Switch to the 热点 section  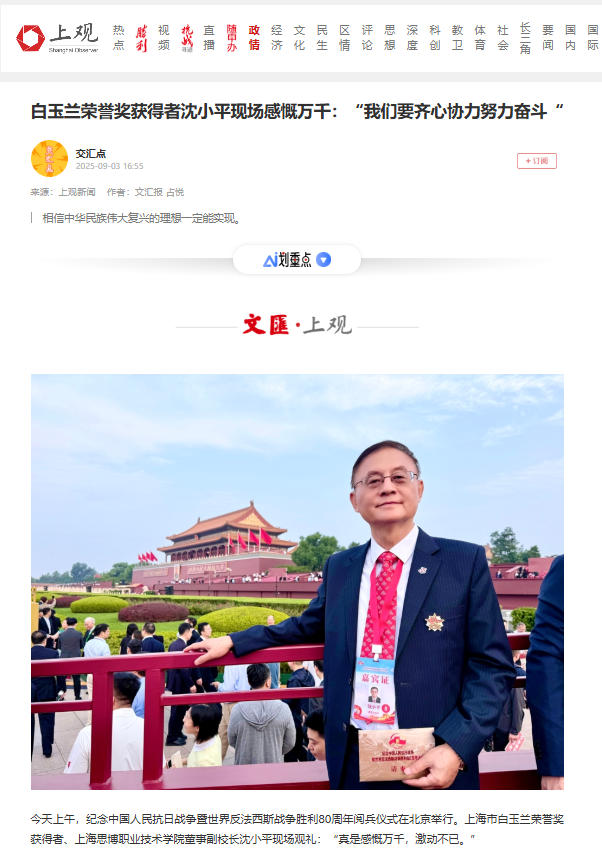(x=119, y=38)
